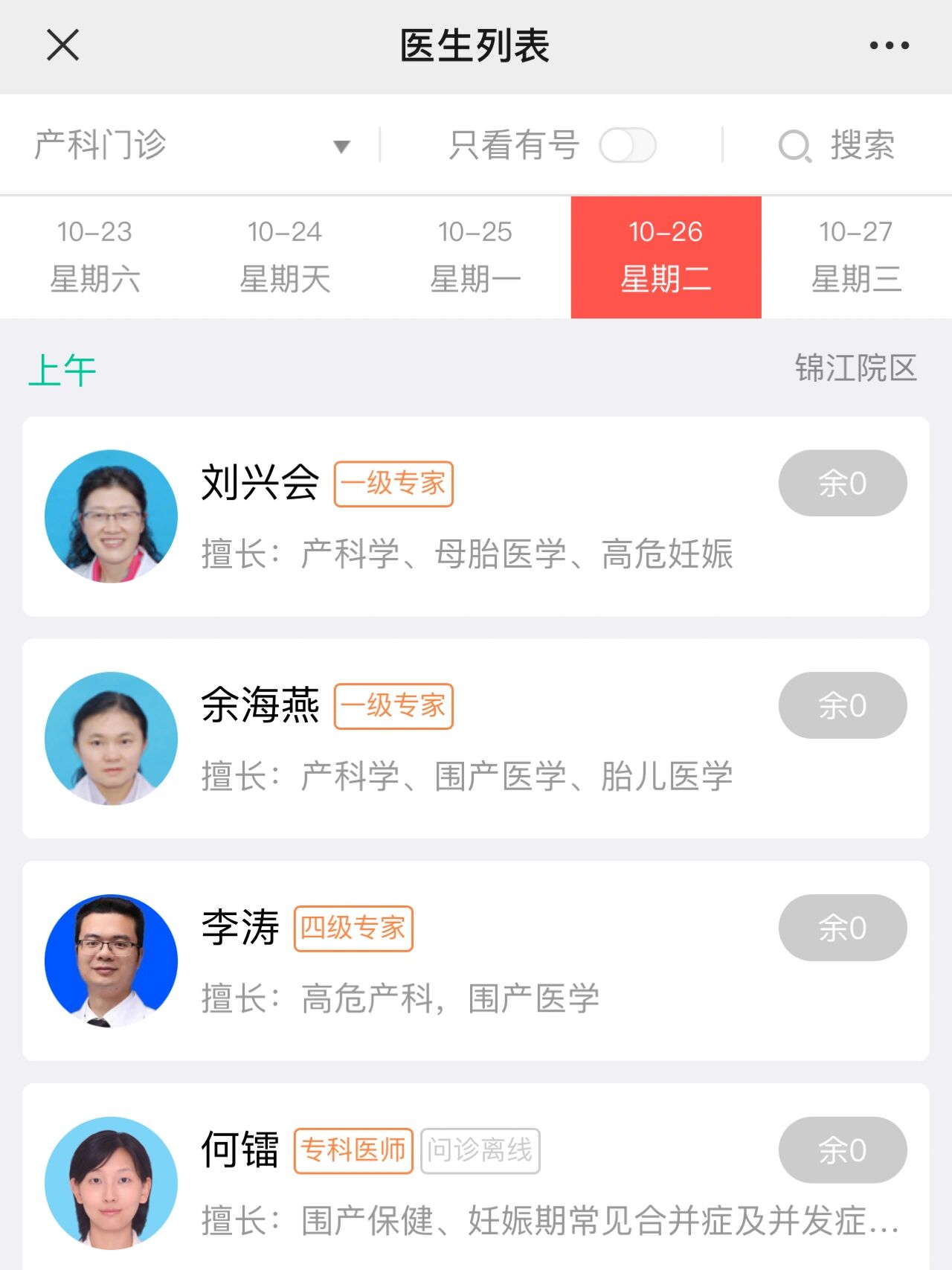Switch to the 10-25 星期一 date tab
This screenshot has width=952, height=1270.
pos(476,256)
